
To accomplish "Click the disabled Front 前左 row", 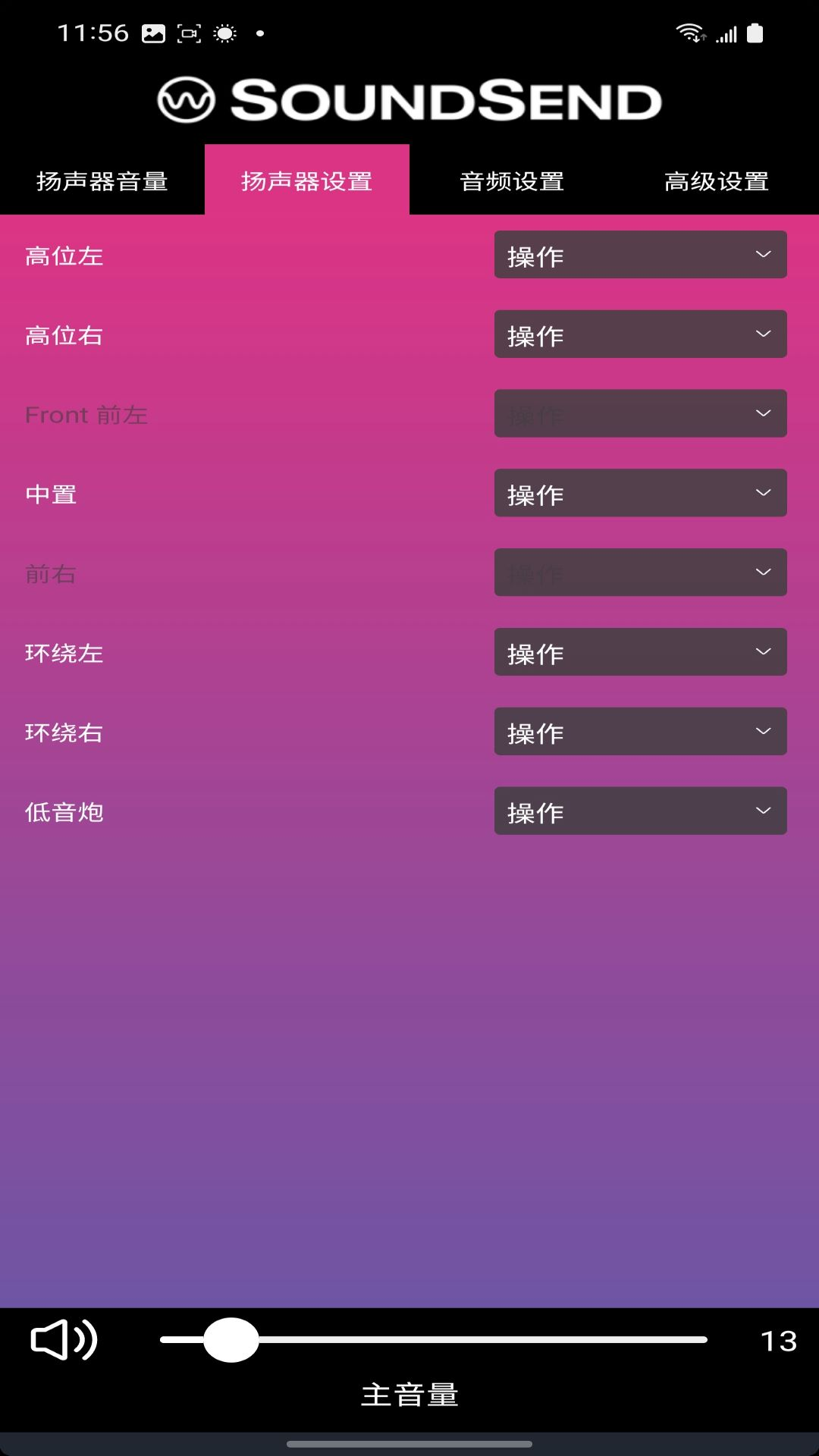I will coord(86,414).
